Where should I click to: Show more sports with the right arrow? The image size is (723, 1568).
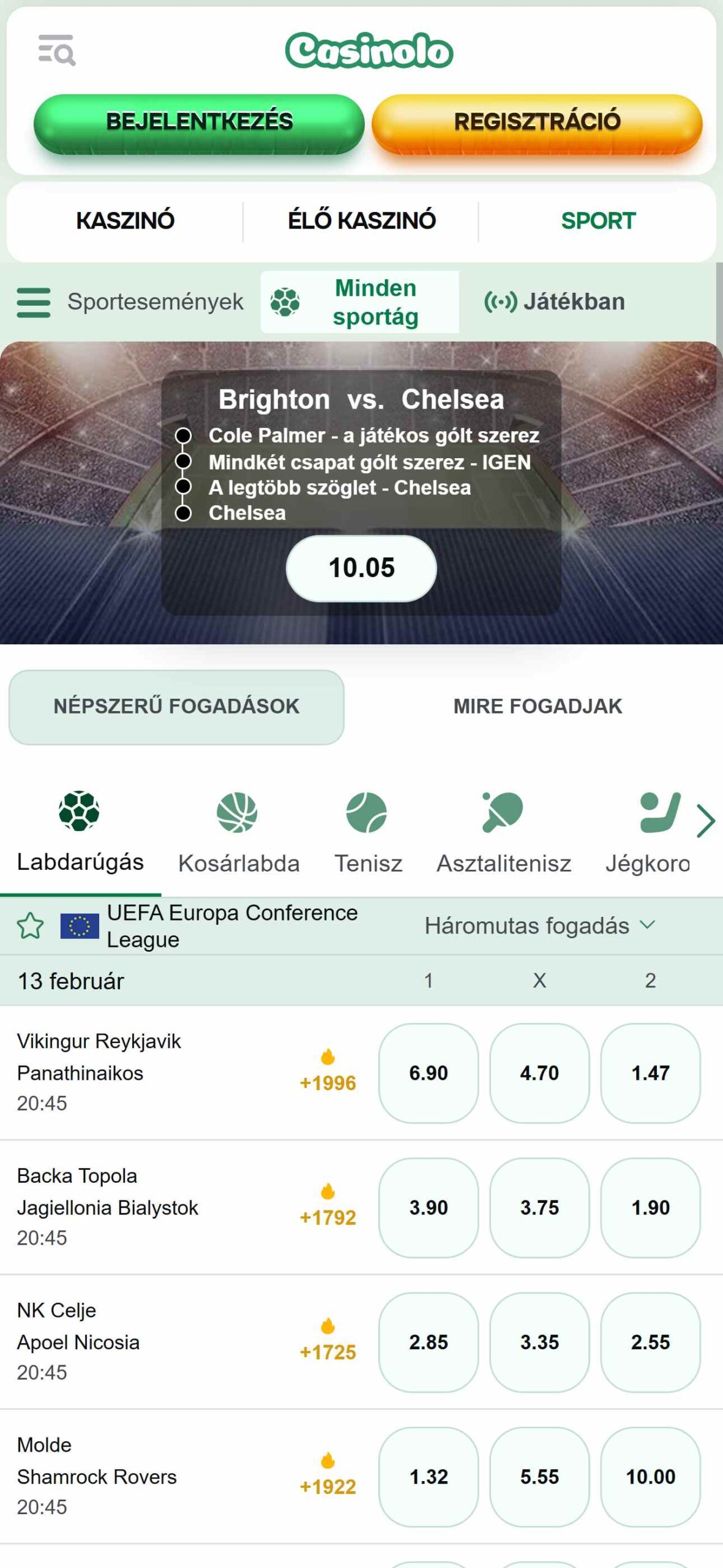[x=706, y=821]
